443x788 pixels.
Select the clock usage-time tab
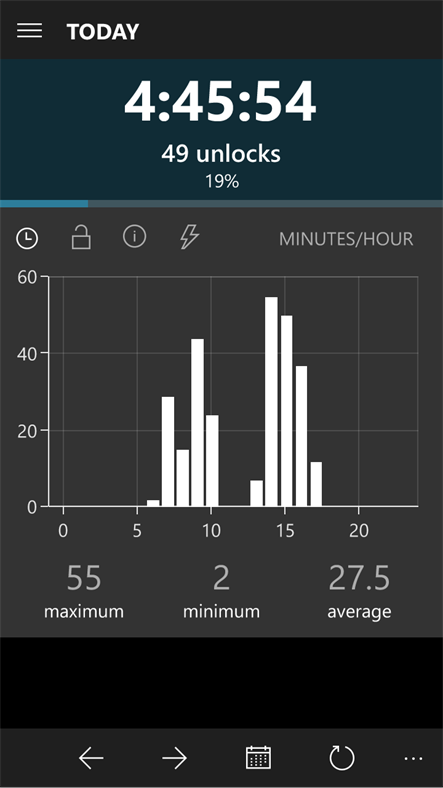(27, 238)
